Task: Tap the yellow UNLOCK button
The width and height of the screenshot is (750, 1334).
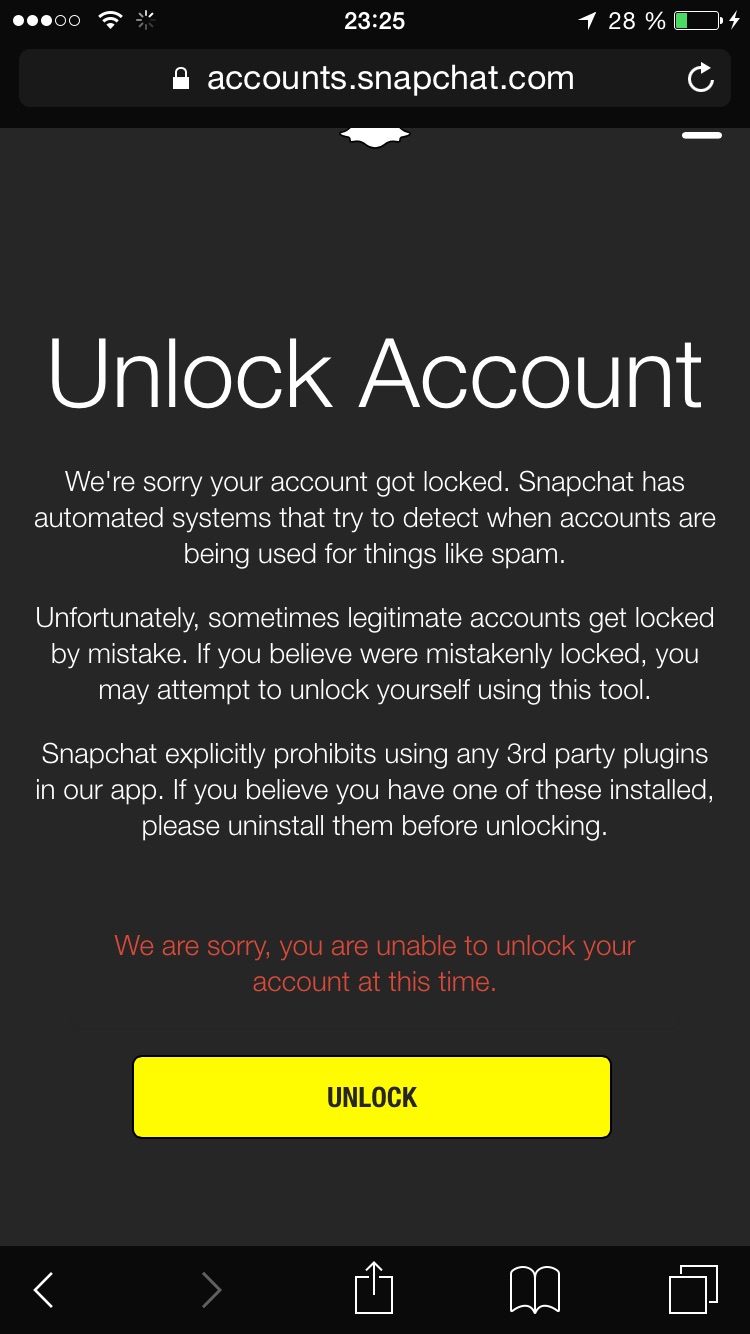Action: pos(372,1097)
